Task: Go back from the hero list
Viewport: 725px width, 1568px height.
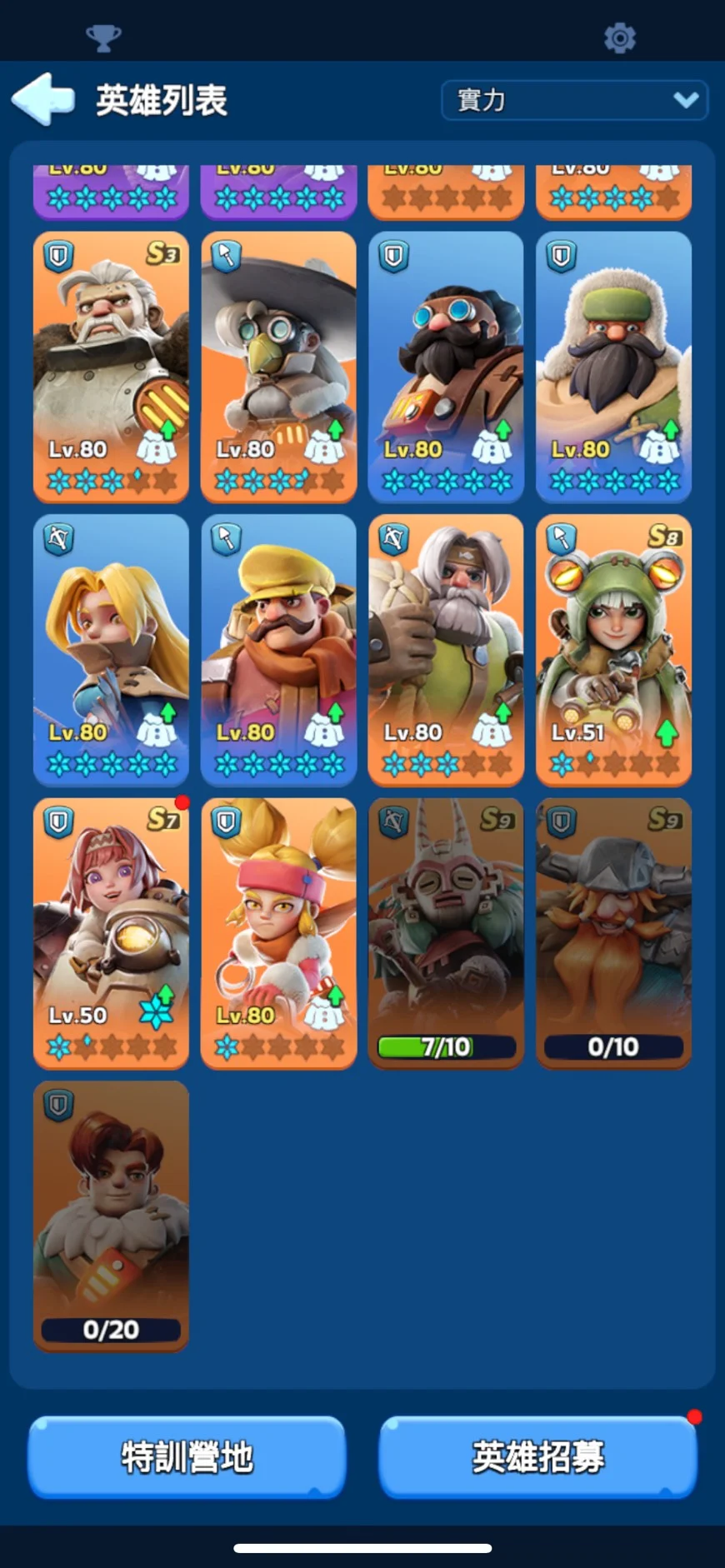Action: click(43, 99)
